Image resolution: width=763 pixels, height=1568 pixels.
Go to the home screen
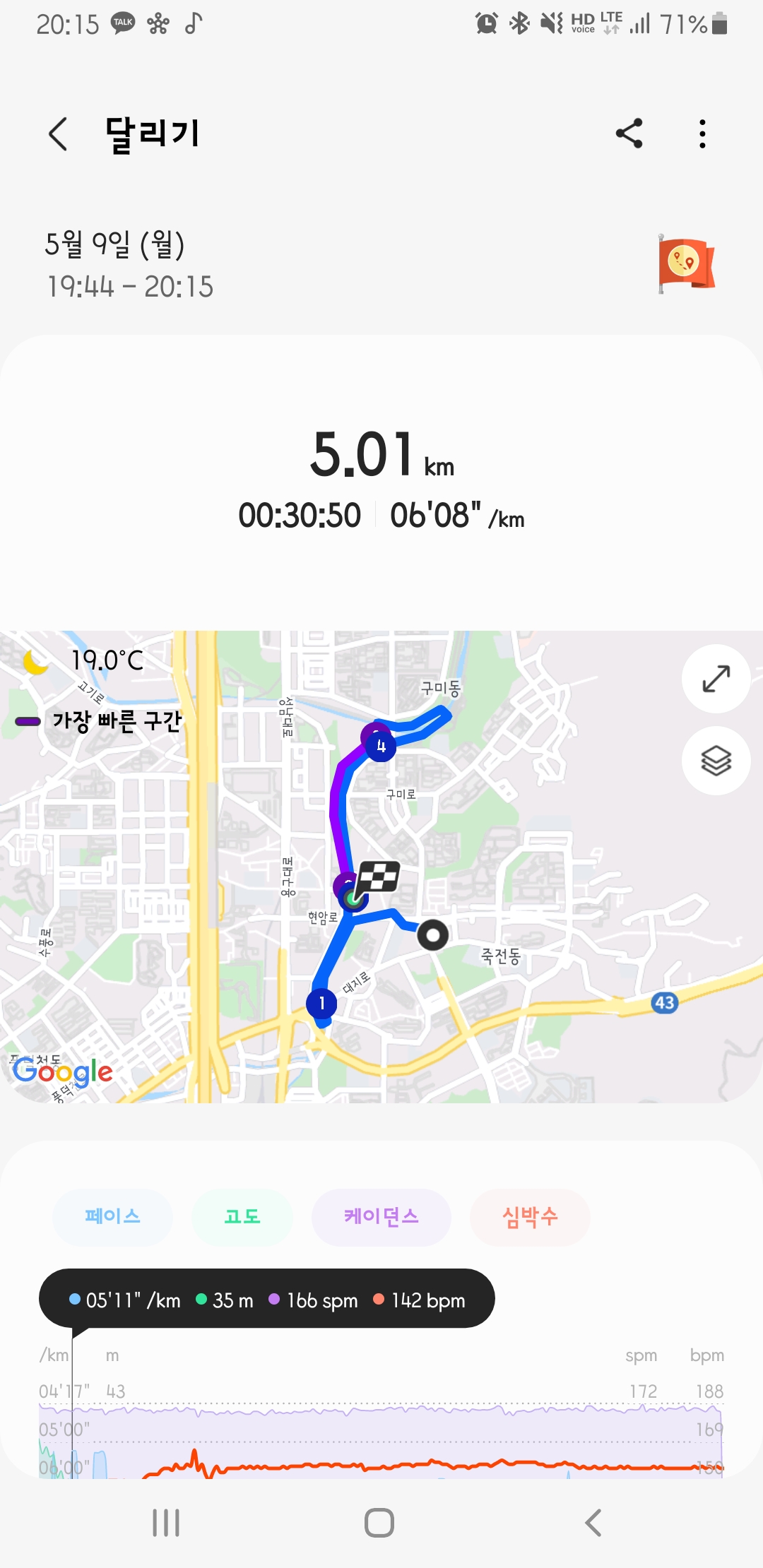[x=379, y=1522]
